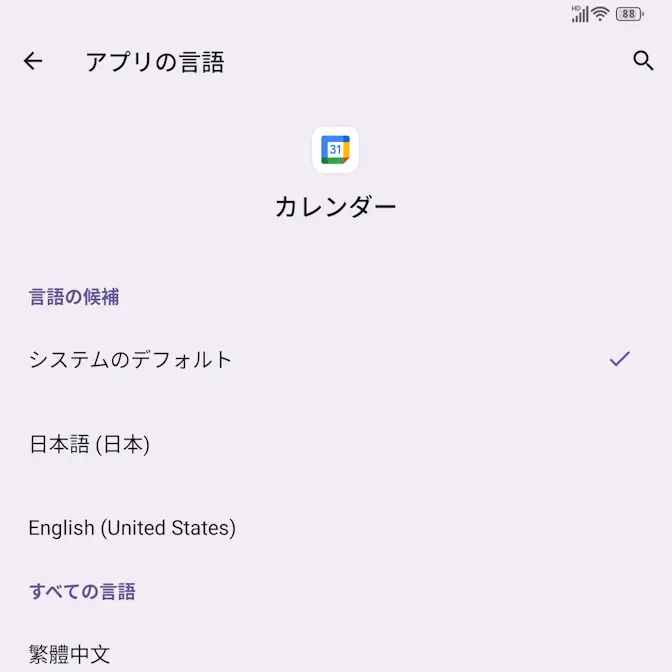Select システムのデフォルト language option
Screen dimensions: 672x672
pos(131,360)
